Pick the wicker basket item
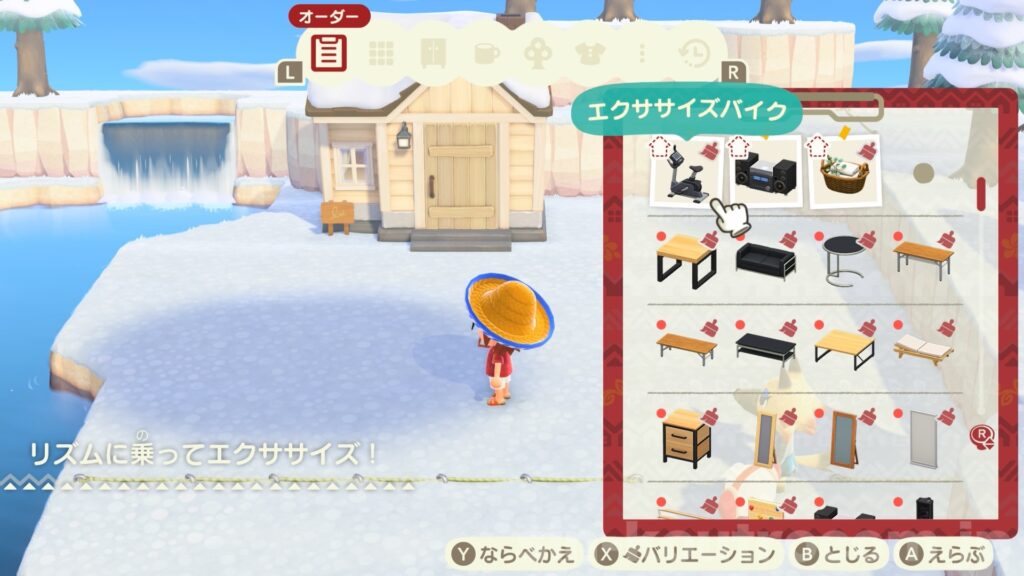1024x576 pixels. tap(845, 172)
